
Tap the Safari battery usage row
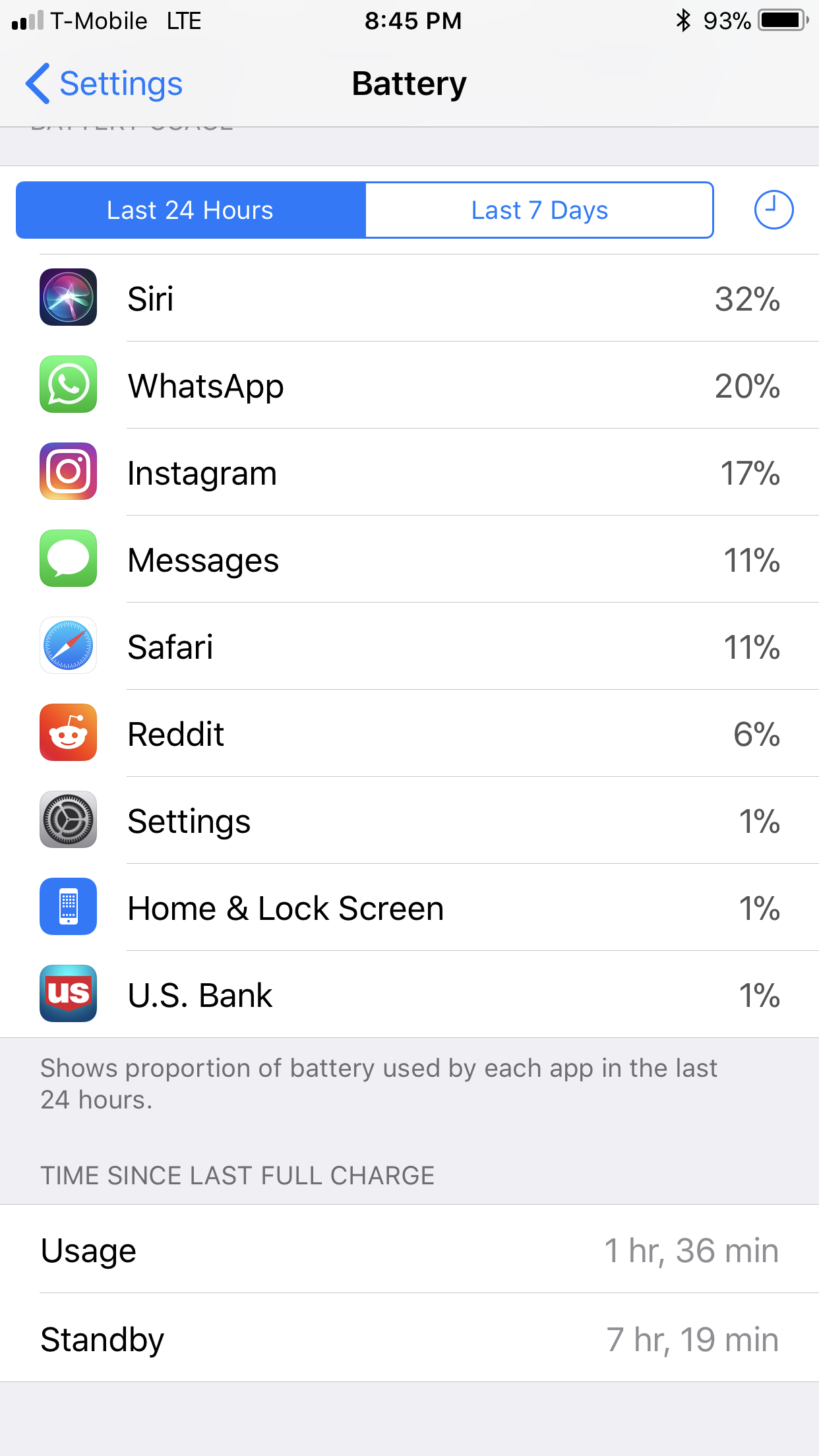[409, 647]
